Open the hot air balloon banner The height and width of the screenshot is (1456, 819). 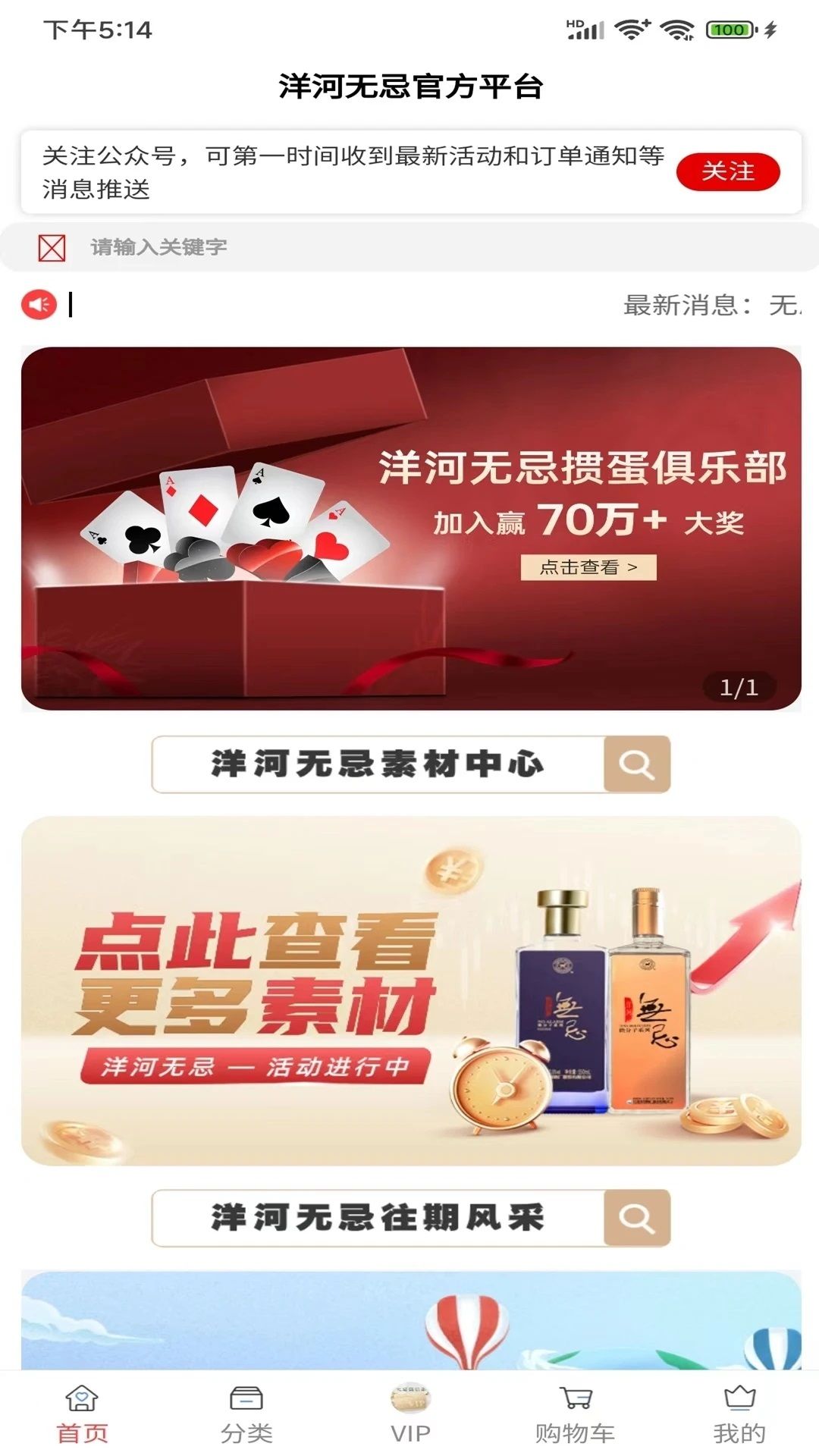(x=411, y=1320)
